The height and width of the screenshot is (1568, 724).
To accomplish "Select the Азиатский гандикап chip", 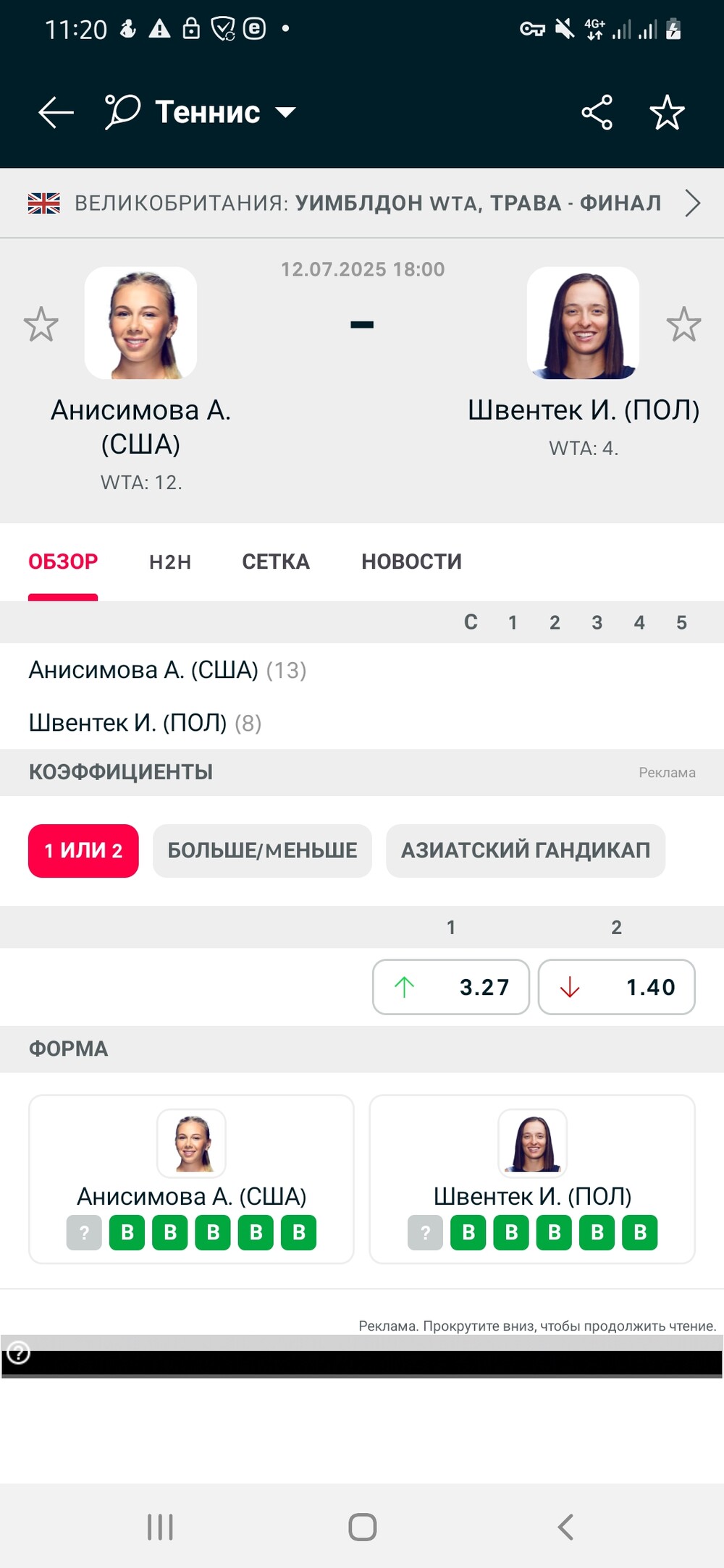I will click(x=526, y=851).
